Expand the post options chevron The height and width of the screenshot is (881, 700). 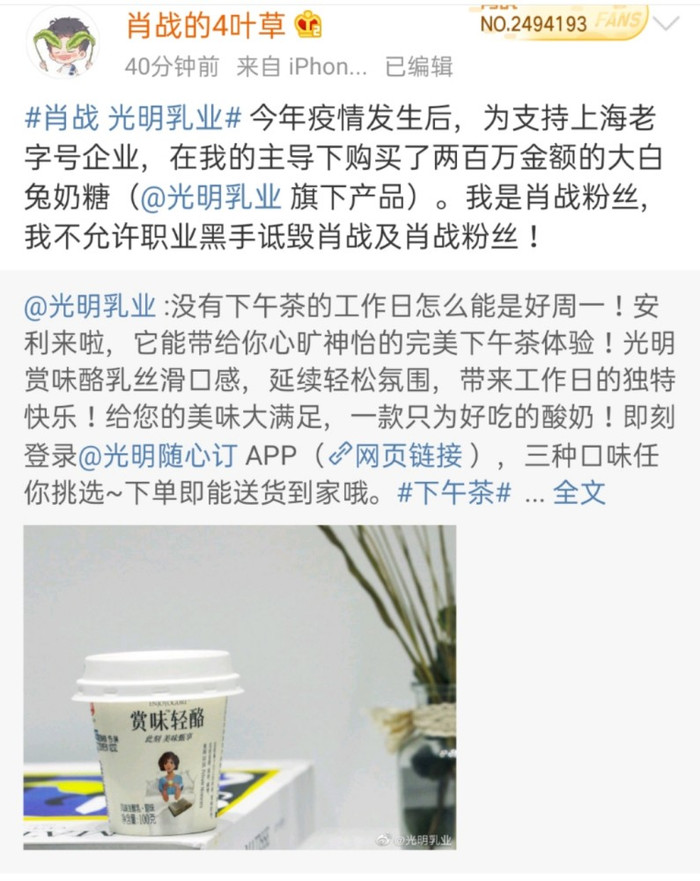(667, 22)
